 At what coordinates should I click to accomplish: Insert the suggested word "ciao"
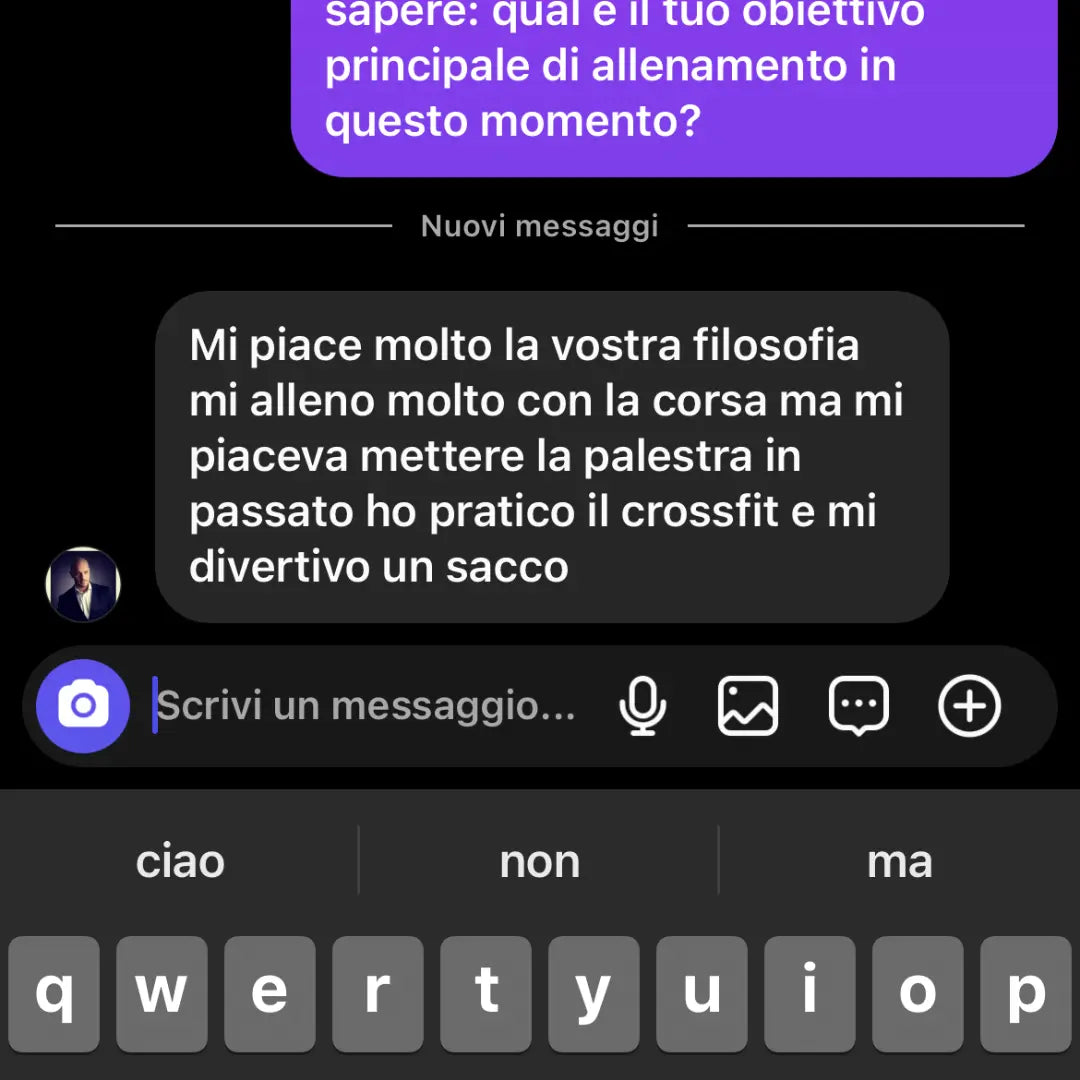click(x=180, y=861)
